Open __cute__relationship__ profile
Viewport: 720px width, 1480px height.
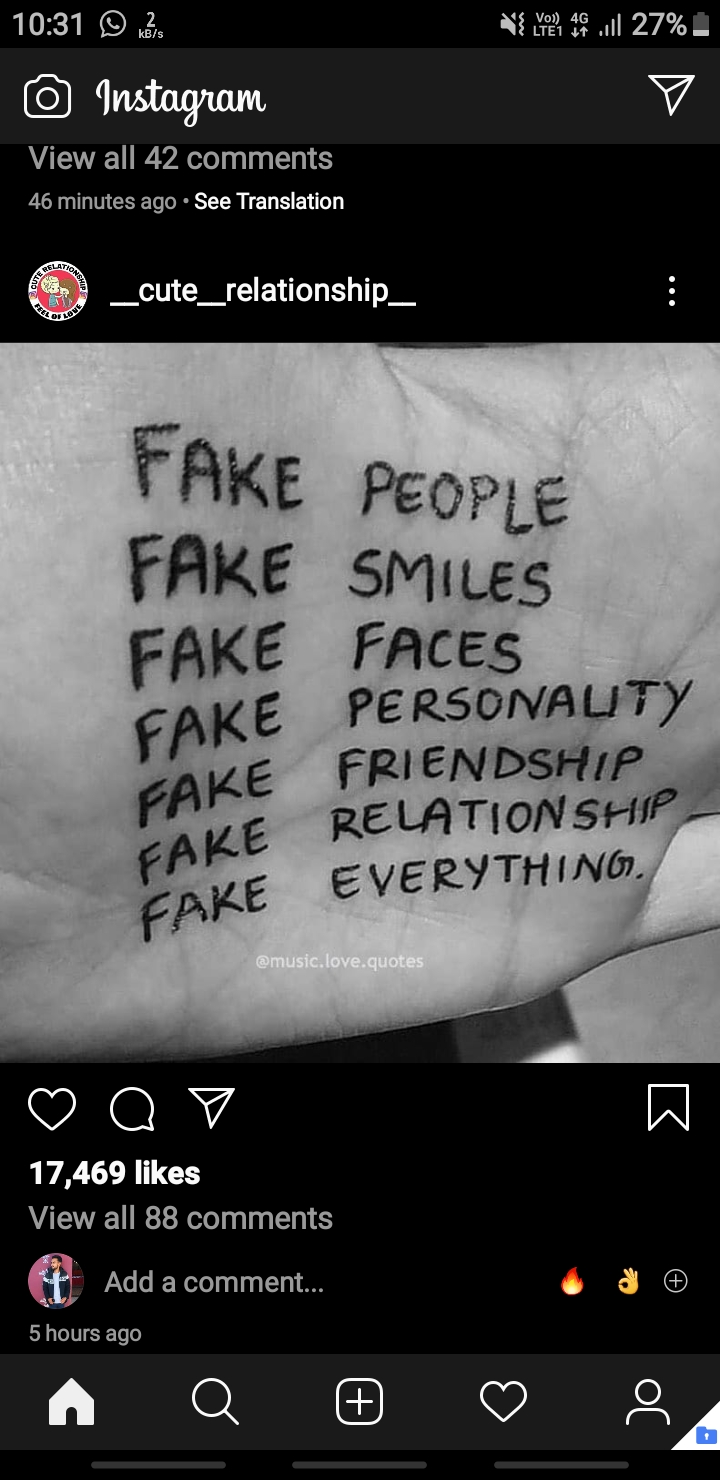click(x=262, y=291)
